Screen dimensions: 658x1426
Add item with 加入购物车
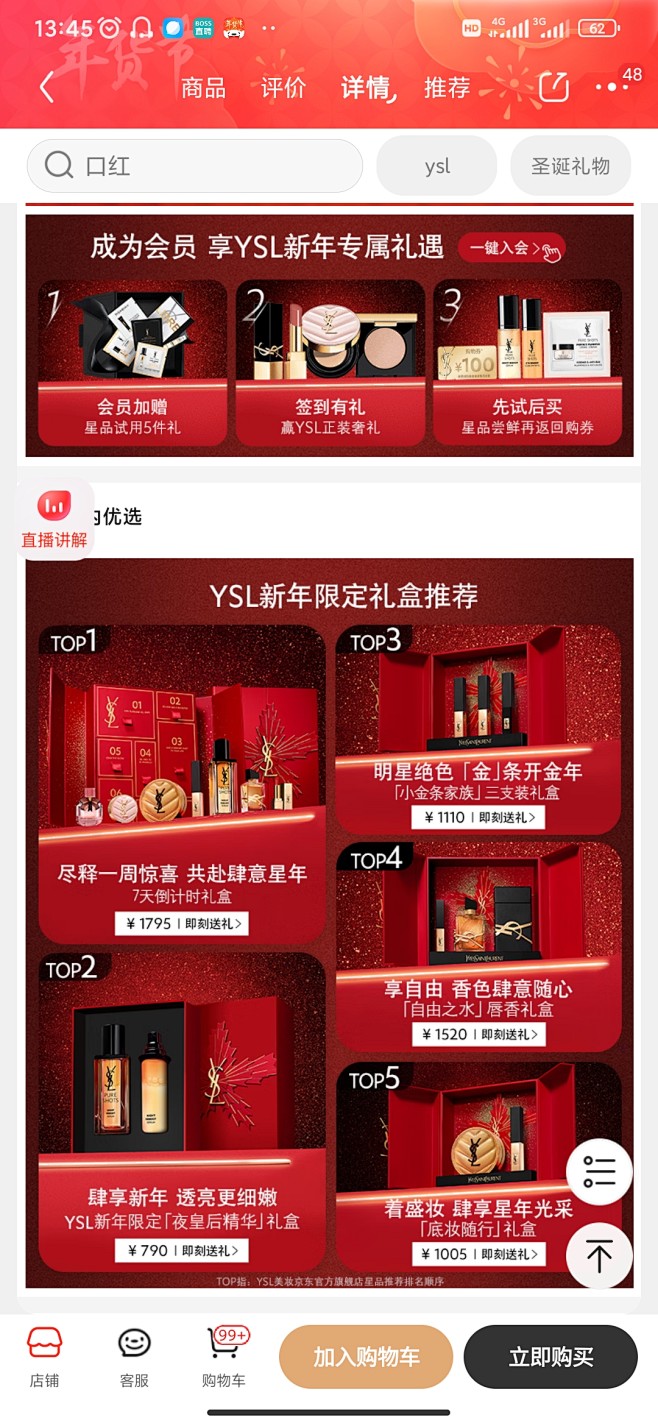366,1357
